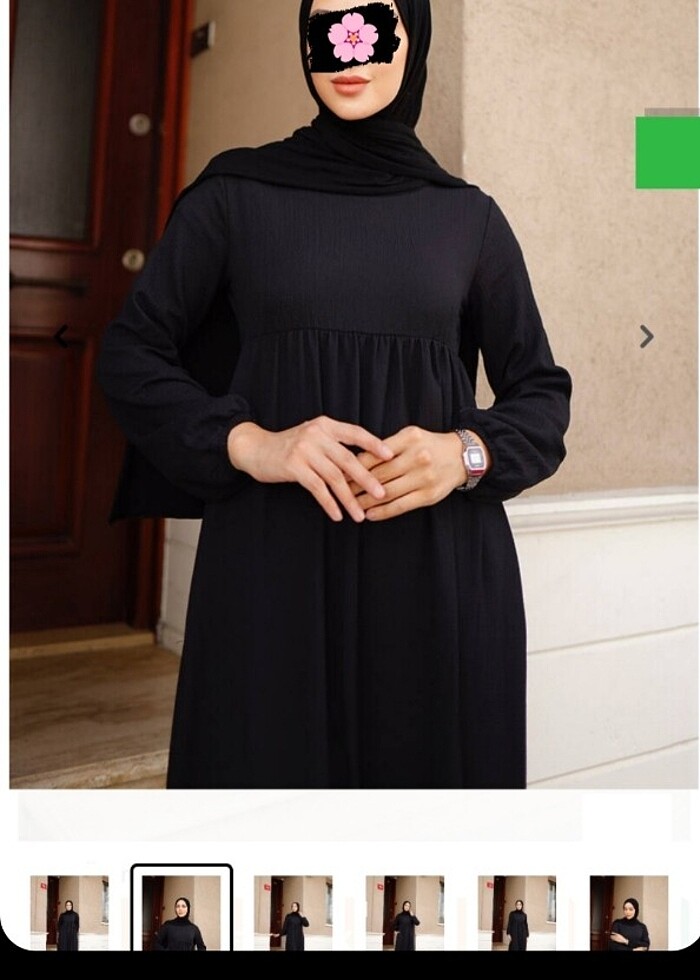Select the highlighted second gallery thumbnail
The image size is (700, 980).
click(x=181, y=912)
